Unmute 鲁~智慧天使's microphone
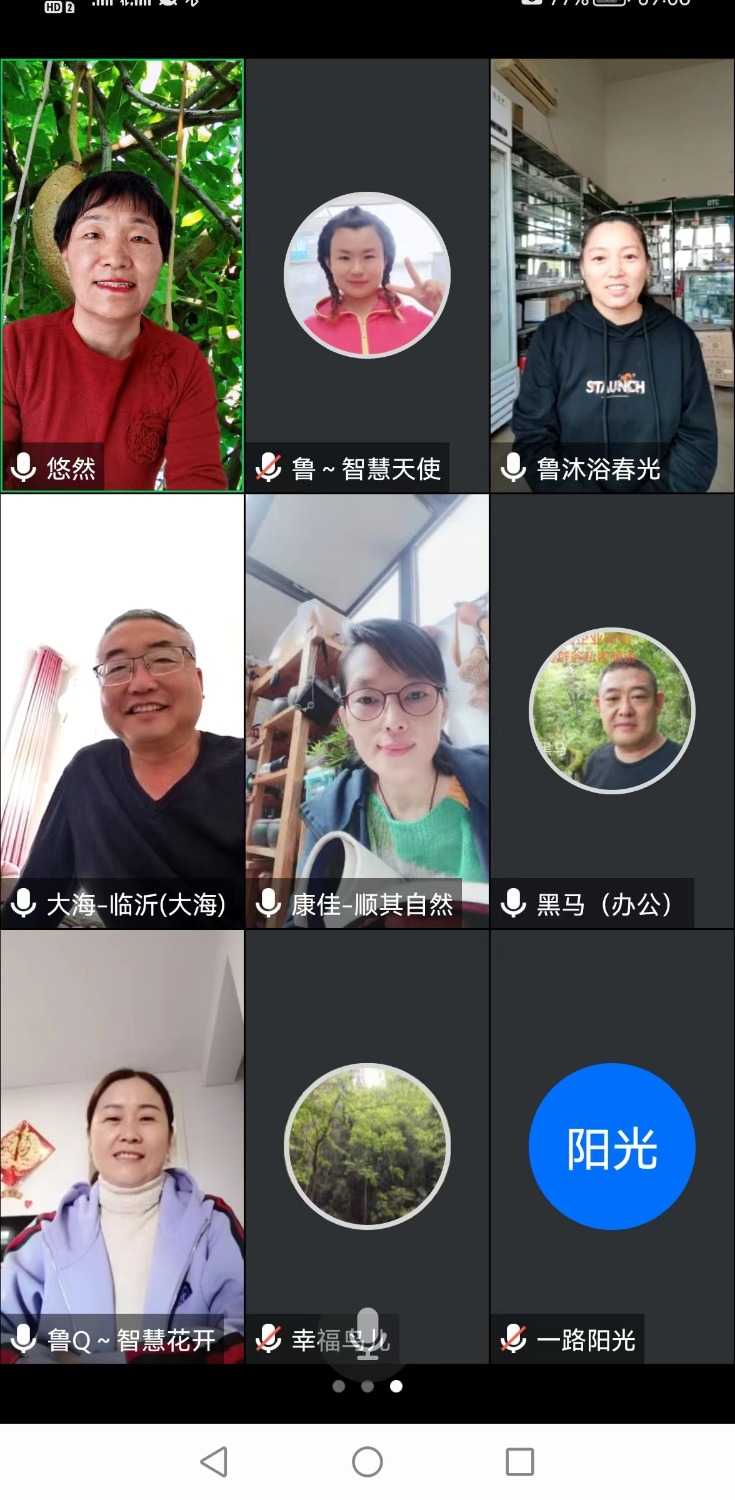735x1500 pixels. coord(268,465)
